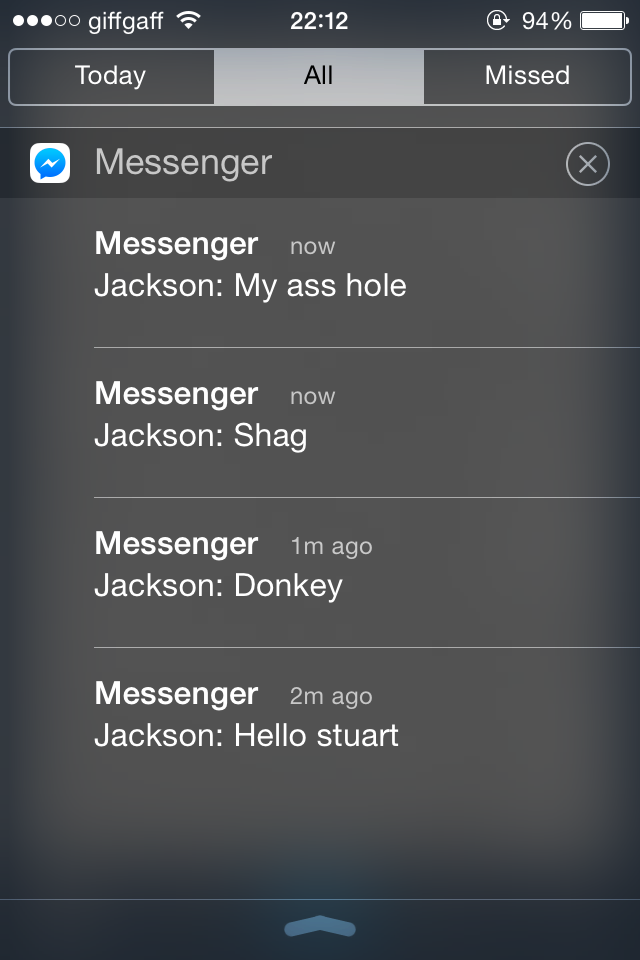Image resolution: width=640 pixels, height=960 pixels.
Task: Switch to the Today tab
Action: click(x=111, y=76)
